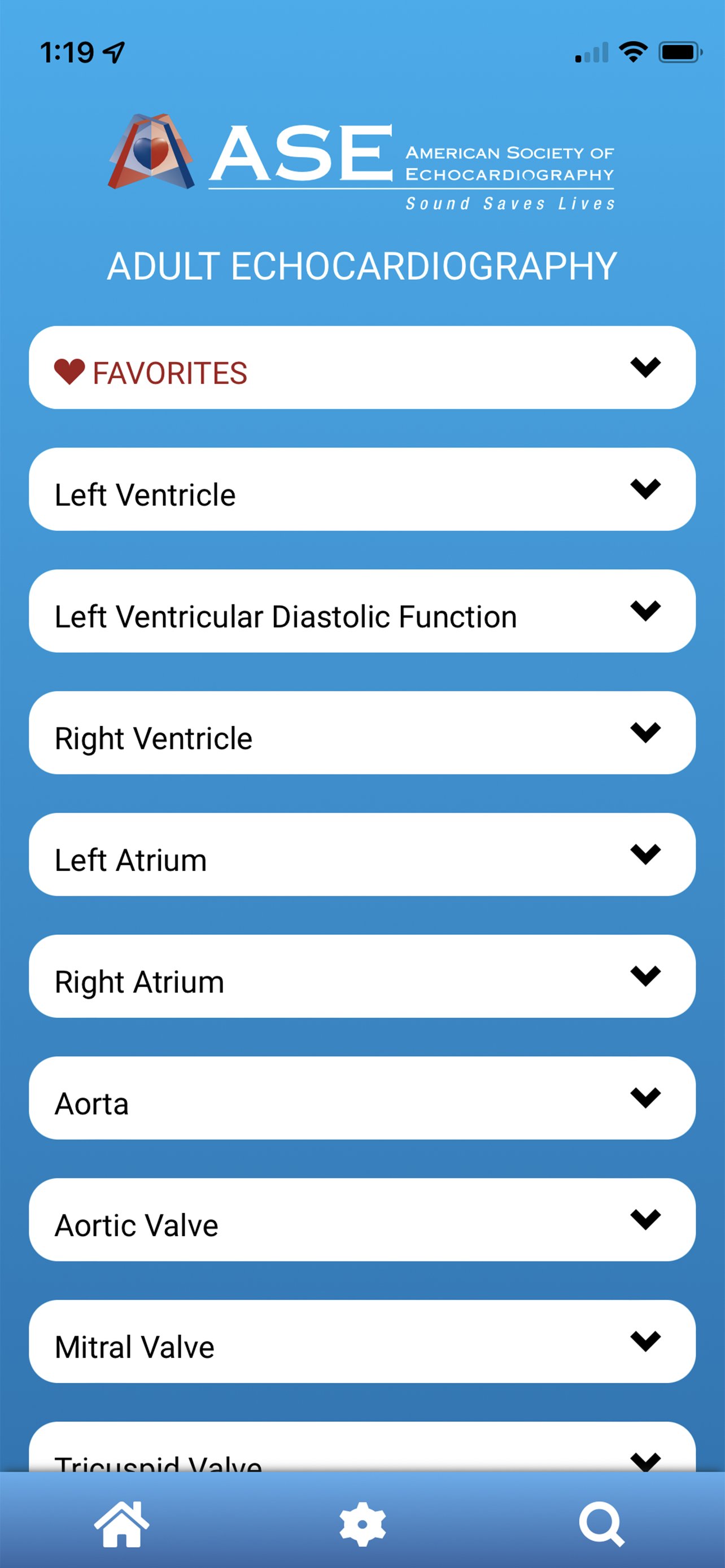725x1568 pixels.
Task: Expand the Aortic Valve section
Action: (645, 1219)
